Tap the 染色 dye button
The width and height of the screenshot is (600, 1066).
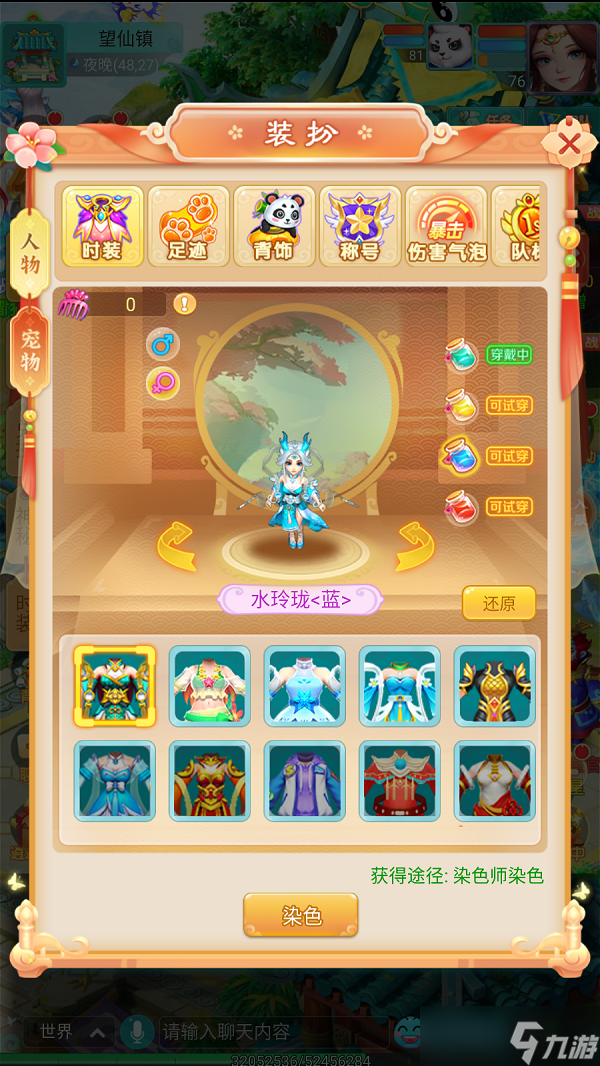pos(300,915)
